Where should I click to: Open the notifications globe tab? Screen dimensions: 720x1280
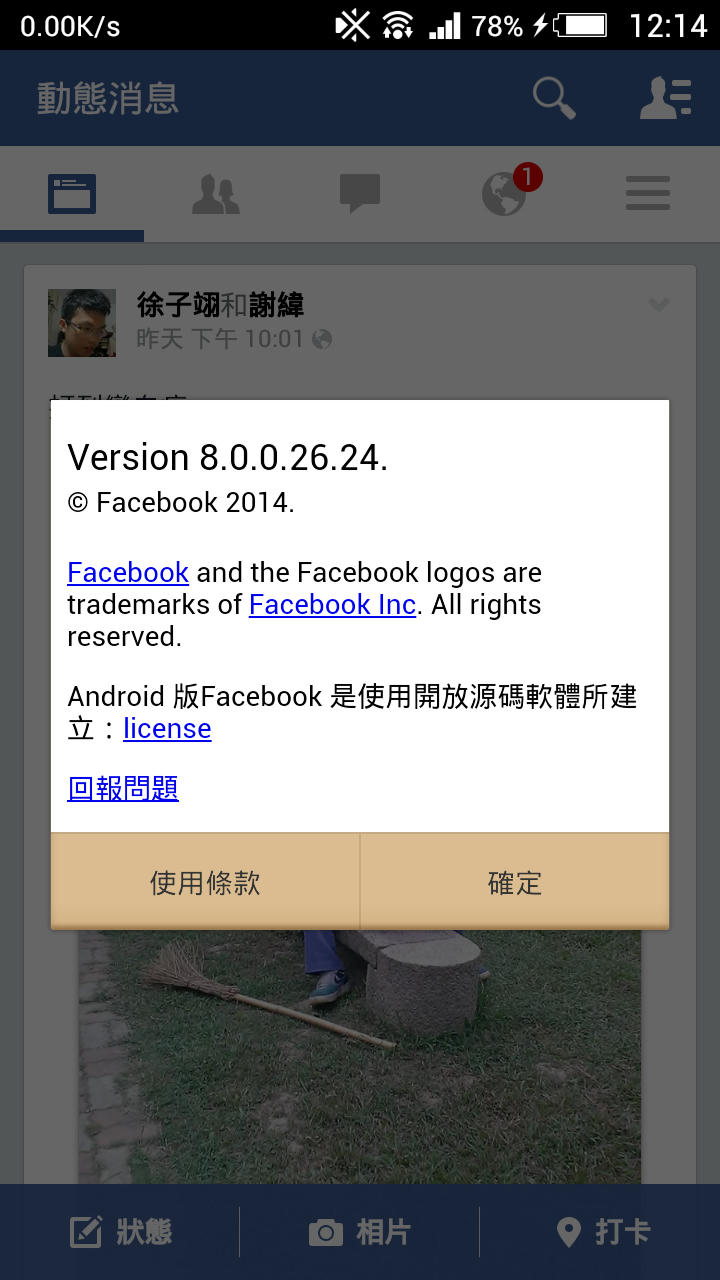pyautogui.click(x=505, y=194)
